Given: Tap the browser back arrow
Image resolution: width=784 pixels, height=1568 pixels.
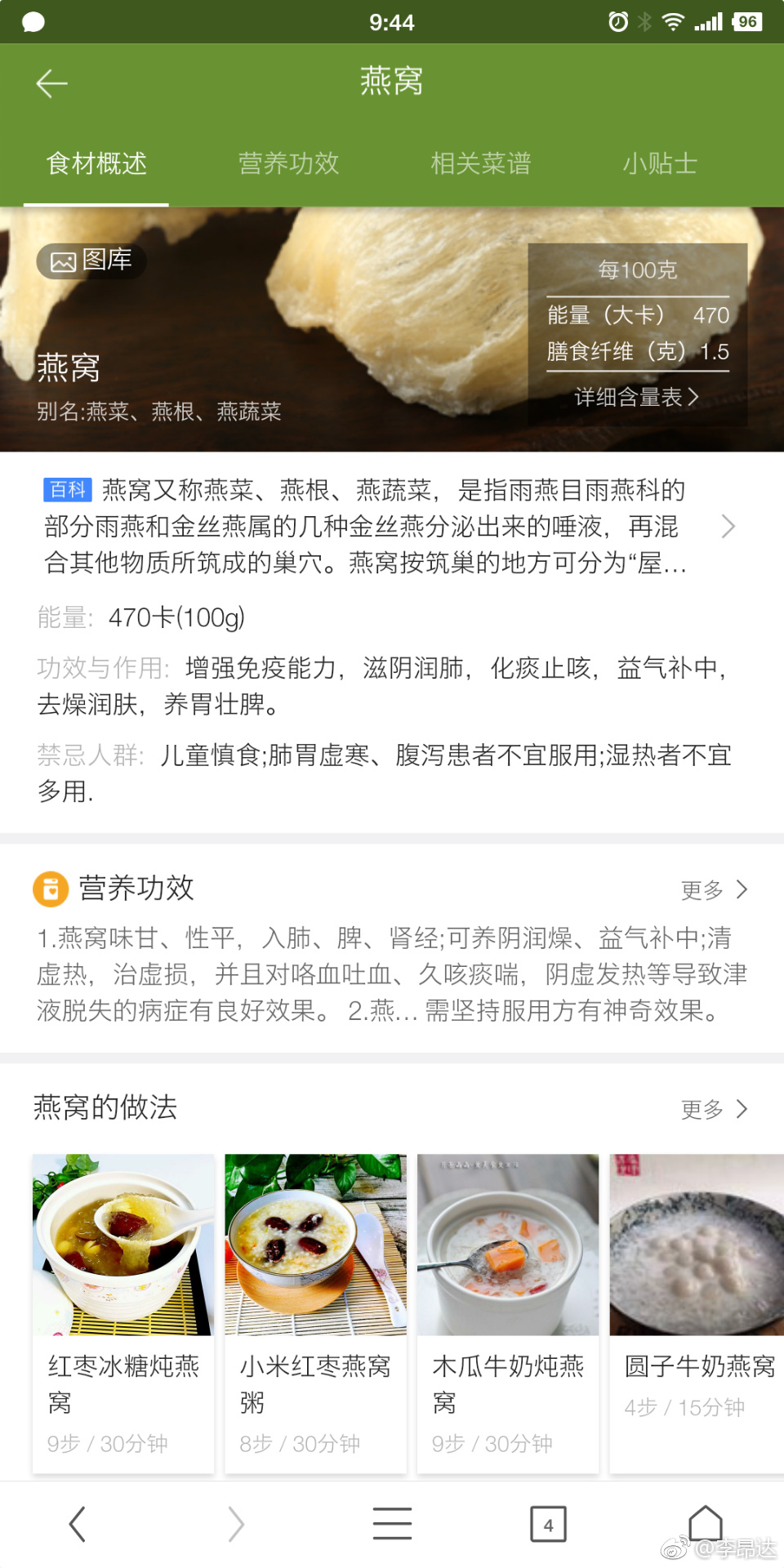Looking at the screenshot, I should (78, 1524).
